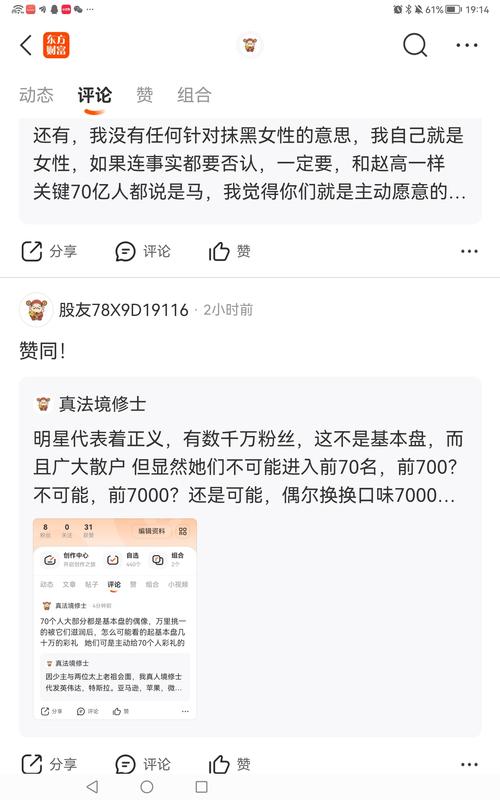
Task: View the screenshot image in quoted post
Action: tap(115, 619)
